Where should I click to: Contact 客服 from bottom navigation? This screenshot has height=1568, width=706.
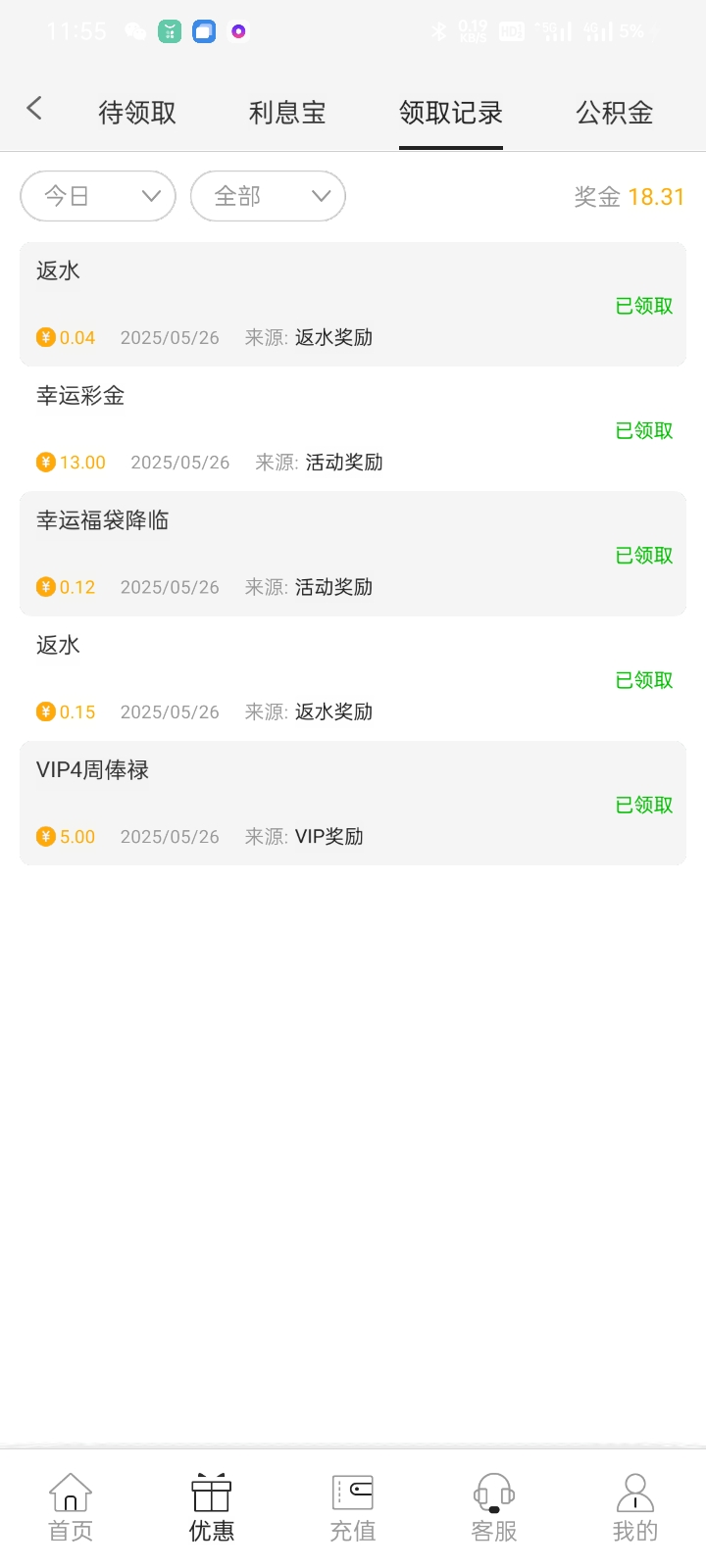tap(494, 1507)
